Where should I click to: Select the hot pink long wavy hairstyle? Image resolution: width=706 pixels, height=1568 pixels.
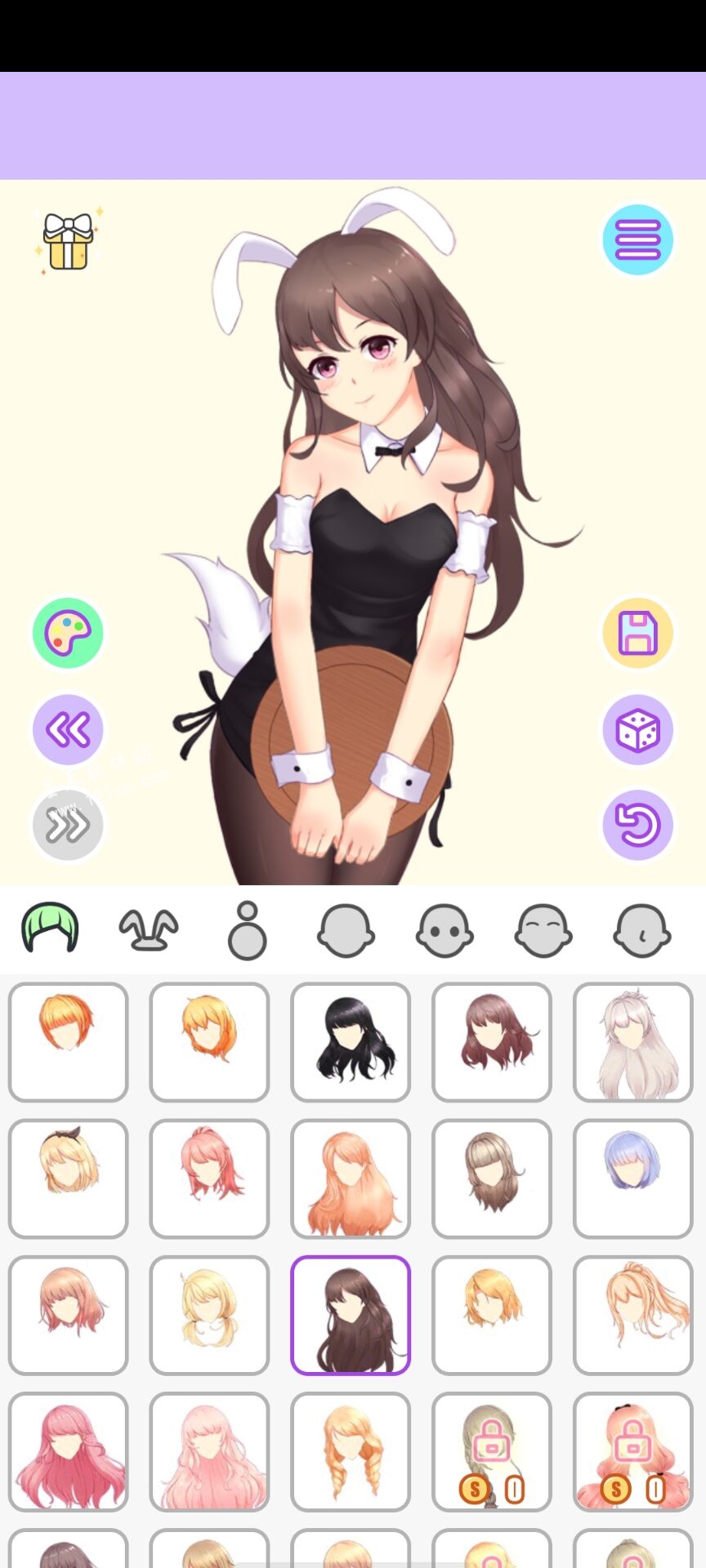coord(69,1451)
